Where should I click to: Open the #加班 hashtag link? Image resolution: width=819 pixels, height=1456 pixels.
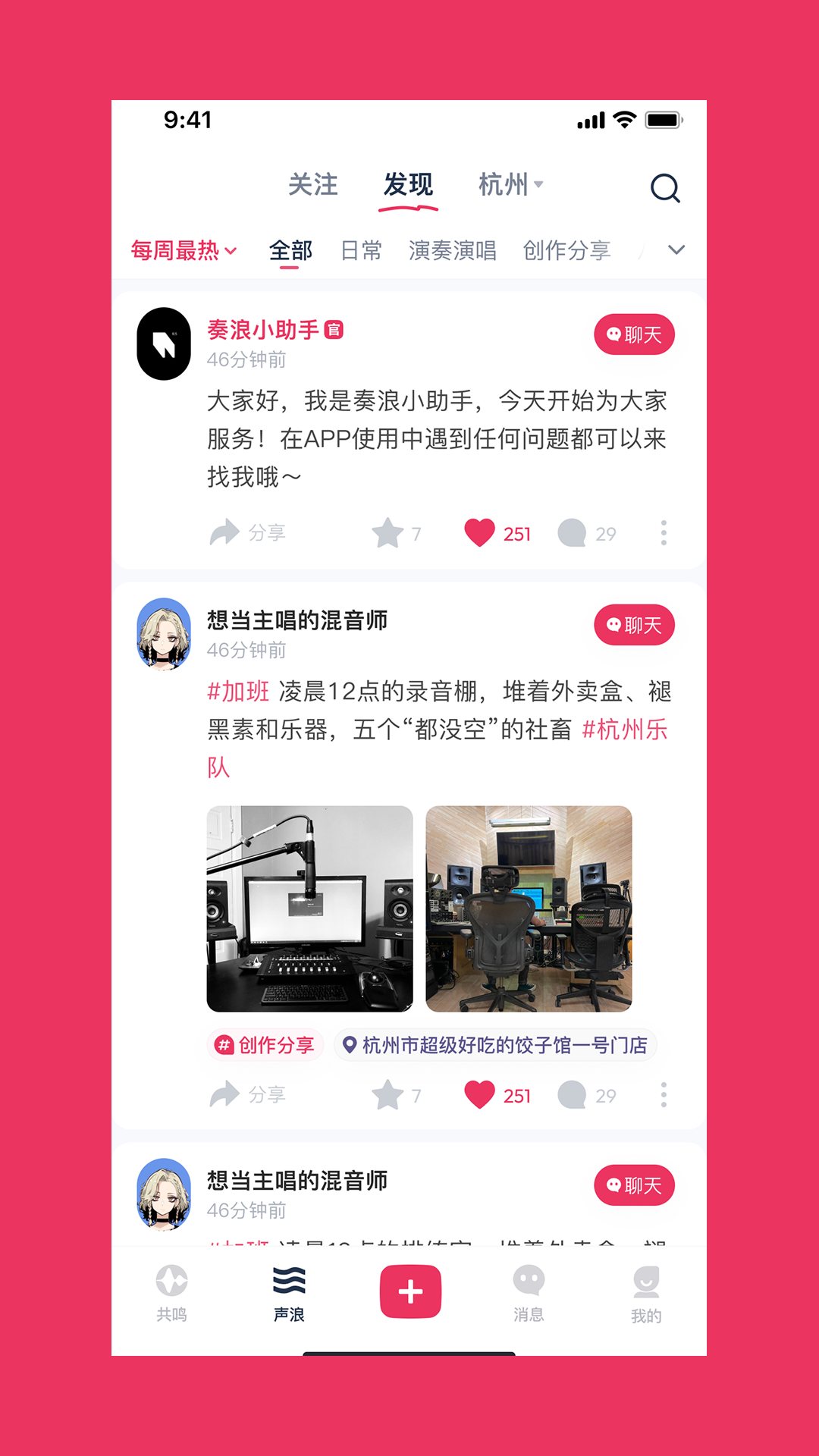[x=237, y=692]
